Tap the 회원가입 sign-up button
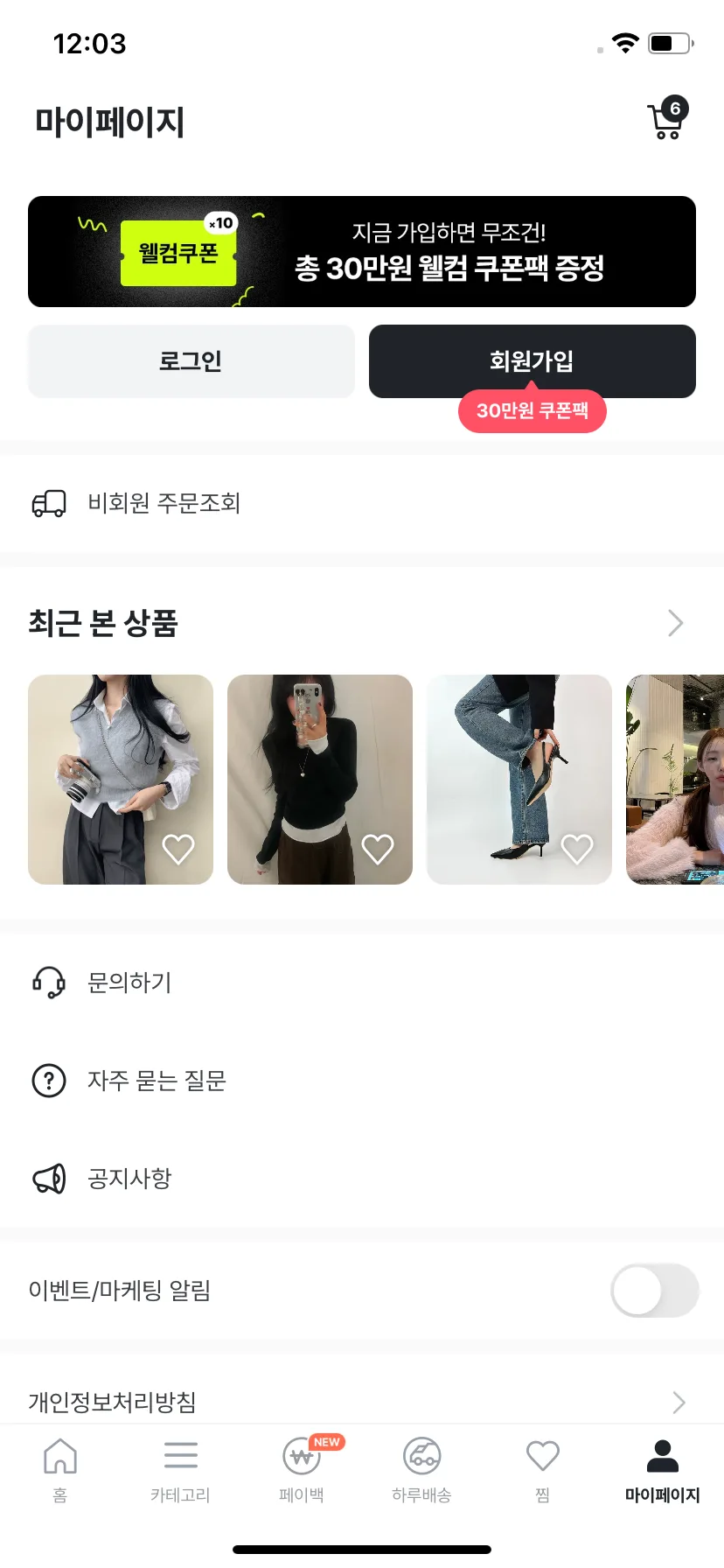724x1568 pixels. pyautogui.click(x=532, y=361)
